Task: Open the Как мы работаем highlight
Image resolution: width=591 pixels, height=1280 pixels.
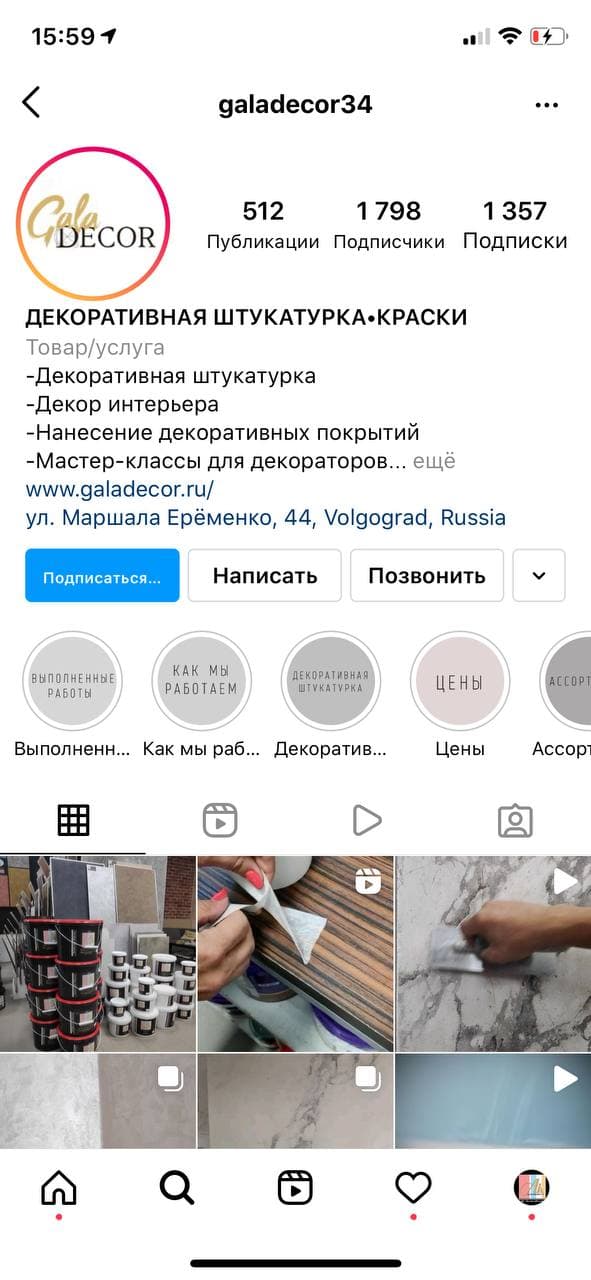Action: [x=202, y=682]
